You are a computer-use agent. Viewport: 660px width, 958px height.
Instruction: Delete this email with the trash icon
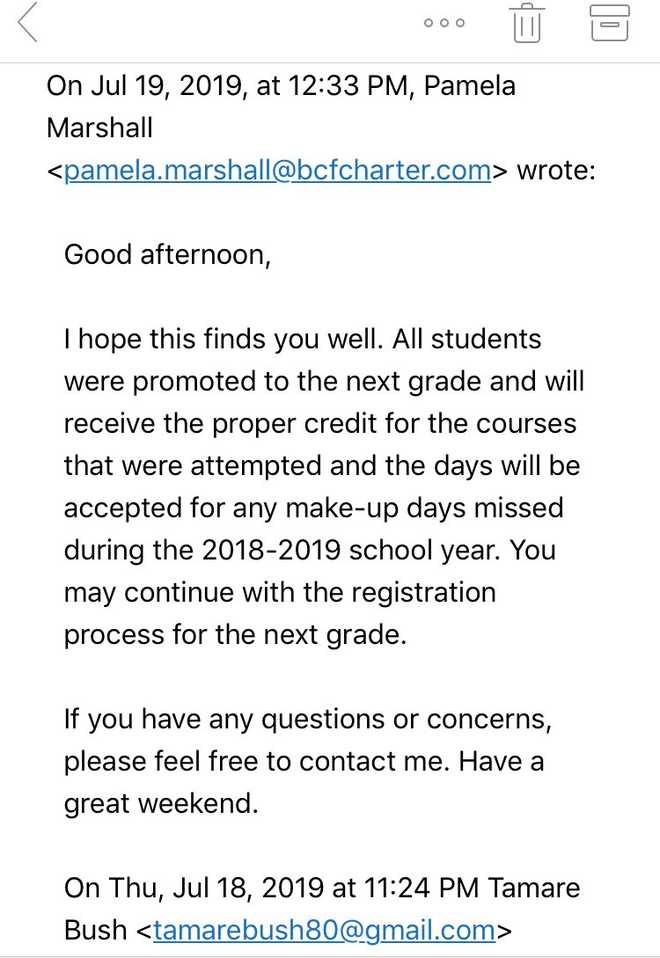pyautogui.click(x=526, y=22)
